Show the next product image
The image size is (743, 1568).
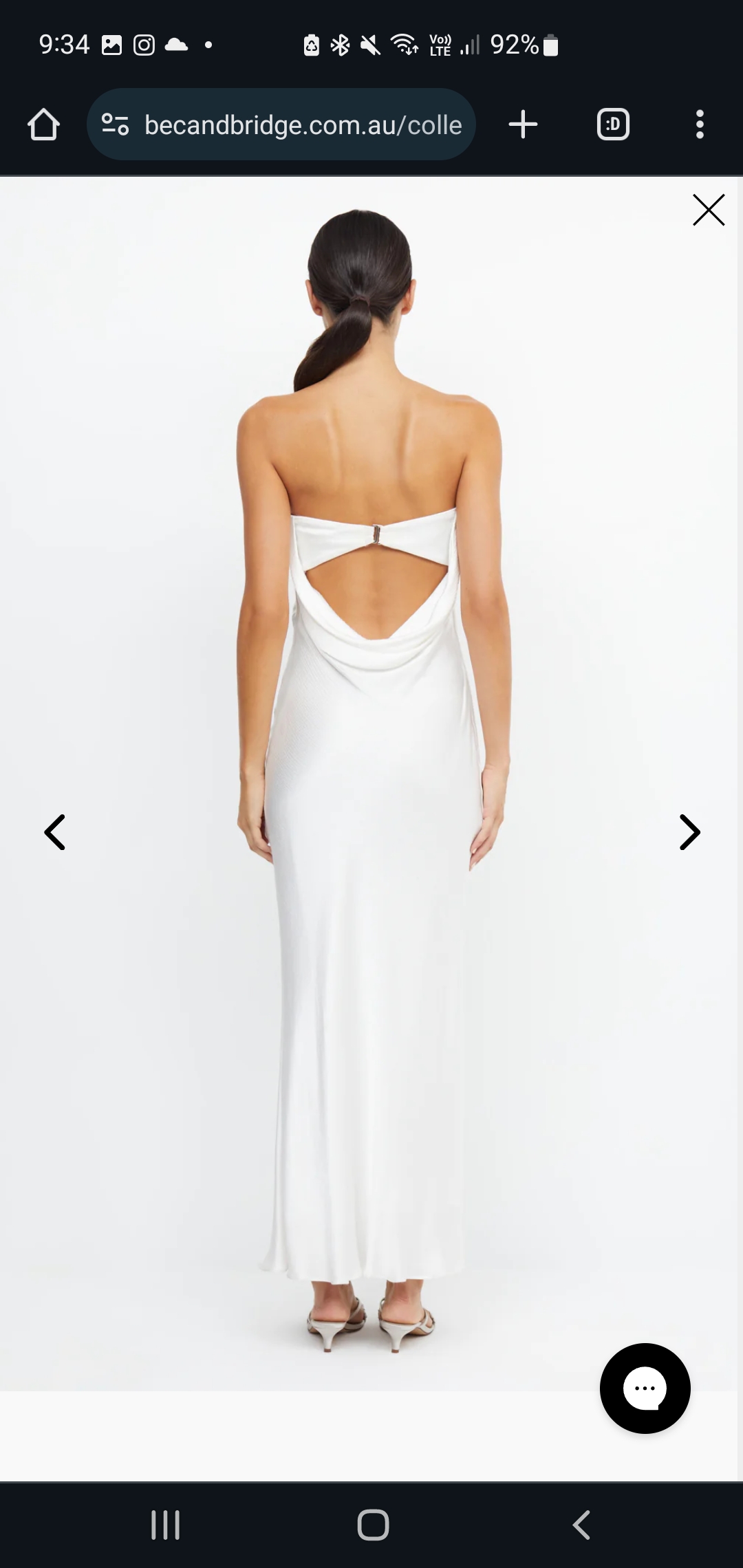(689, 832)
